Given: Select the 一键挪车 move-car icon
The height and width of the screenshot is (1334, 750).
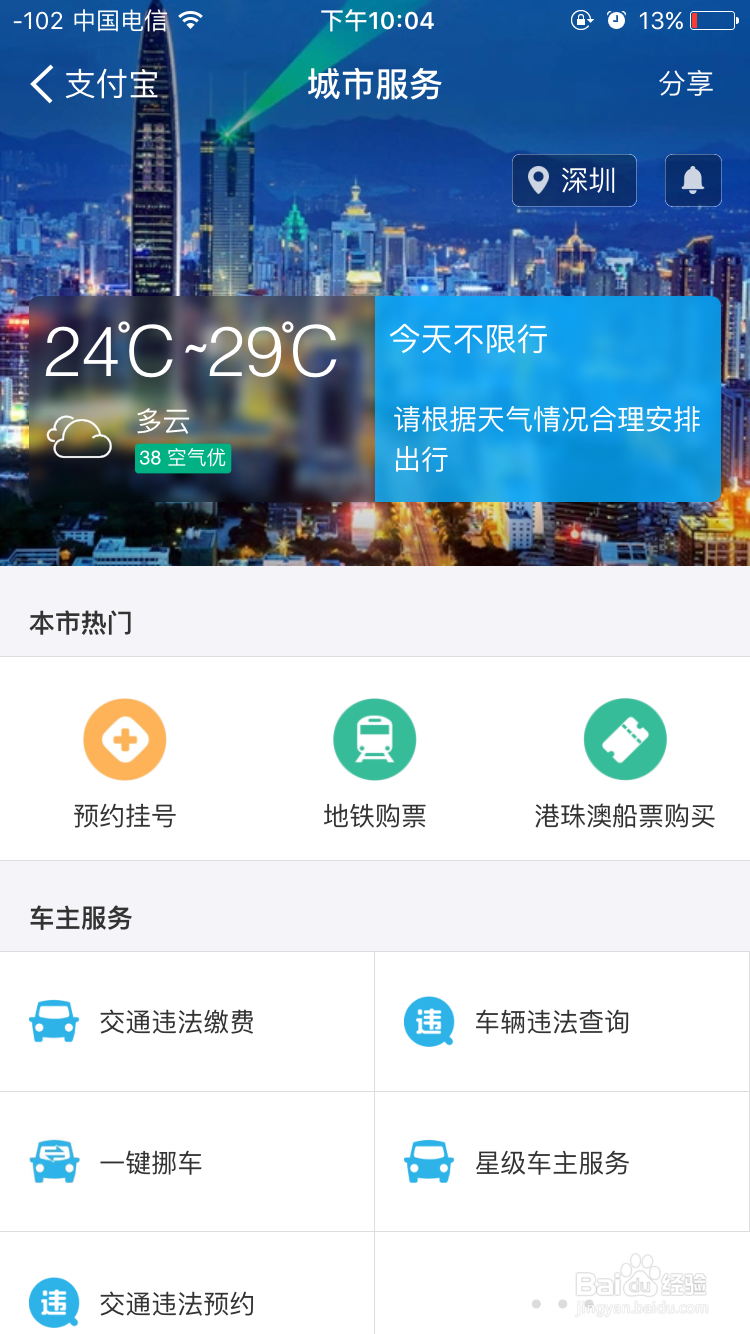Looking at the screenshot, I should [53, 1162].
